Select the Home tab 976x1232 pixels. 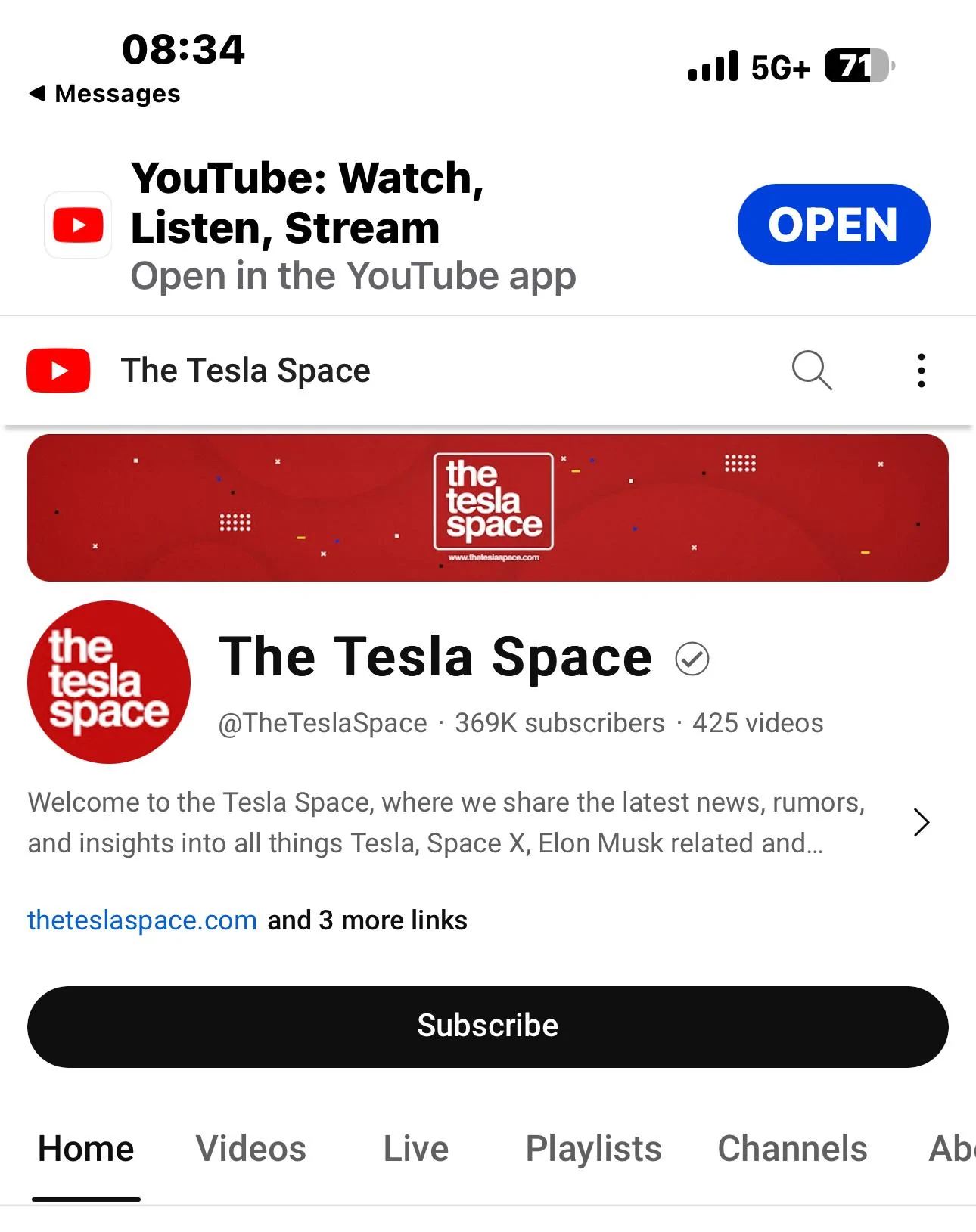tap(86, 1149)
